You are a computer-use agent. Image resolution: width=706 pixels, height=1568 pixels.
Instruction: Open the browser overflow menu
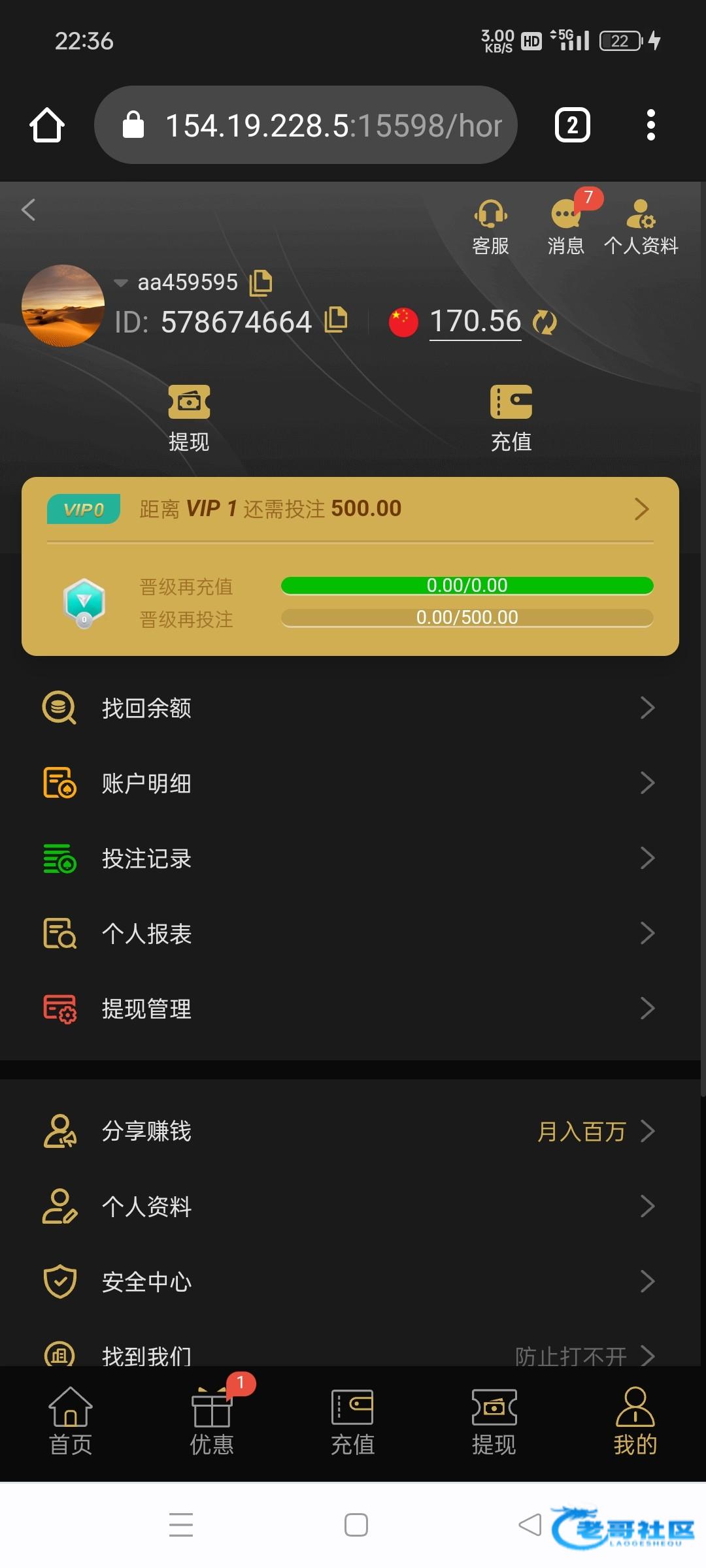(650, 125)
